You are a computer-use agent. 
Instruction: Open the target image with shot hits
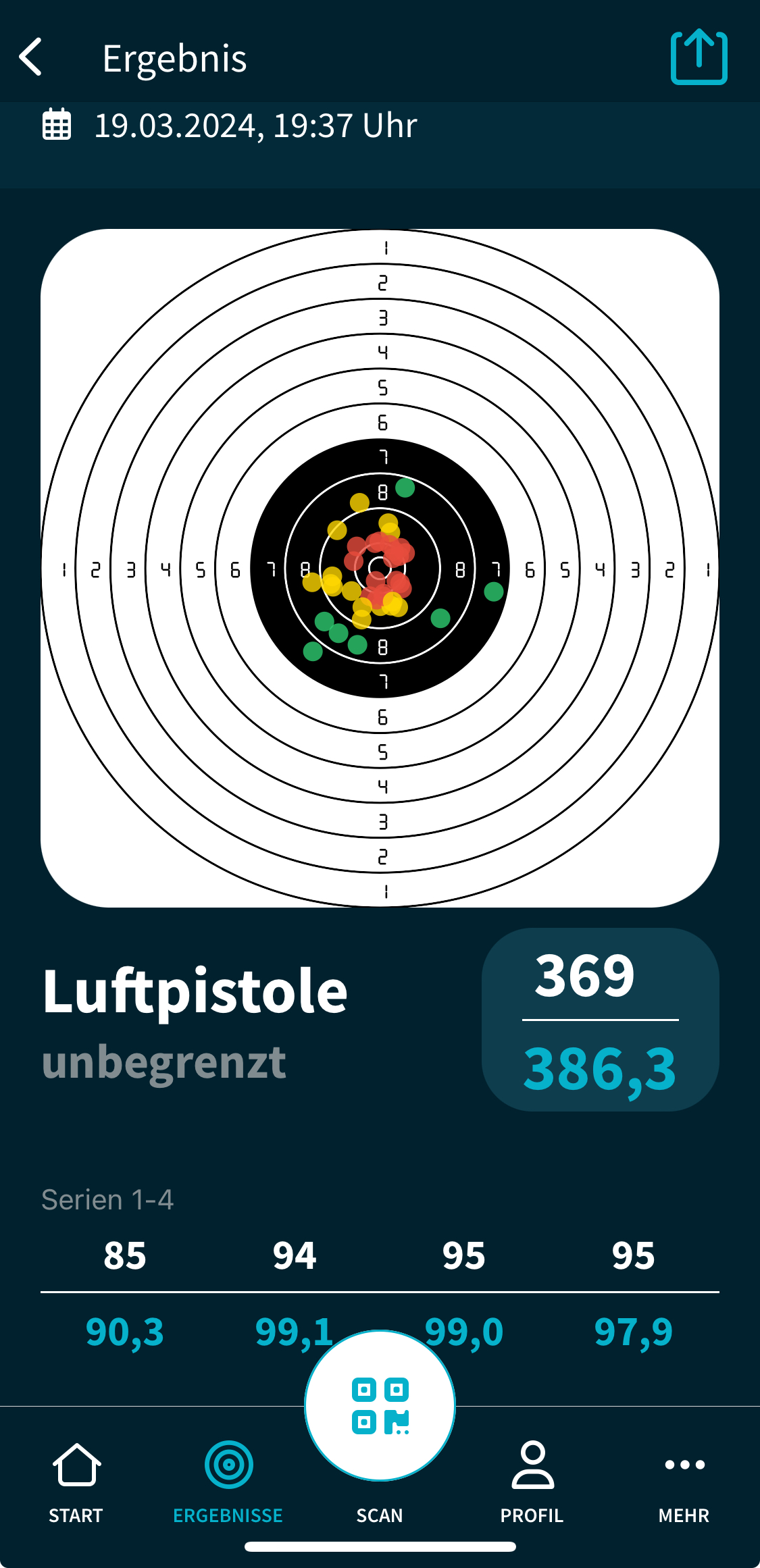tap(380, 568)
